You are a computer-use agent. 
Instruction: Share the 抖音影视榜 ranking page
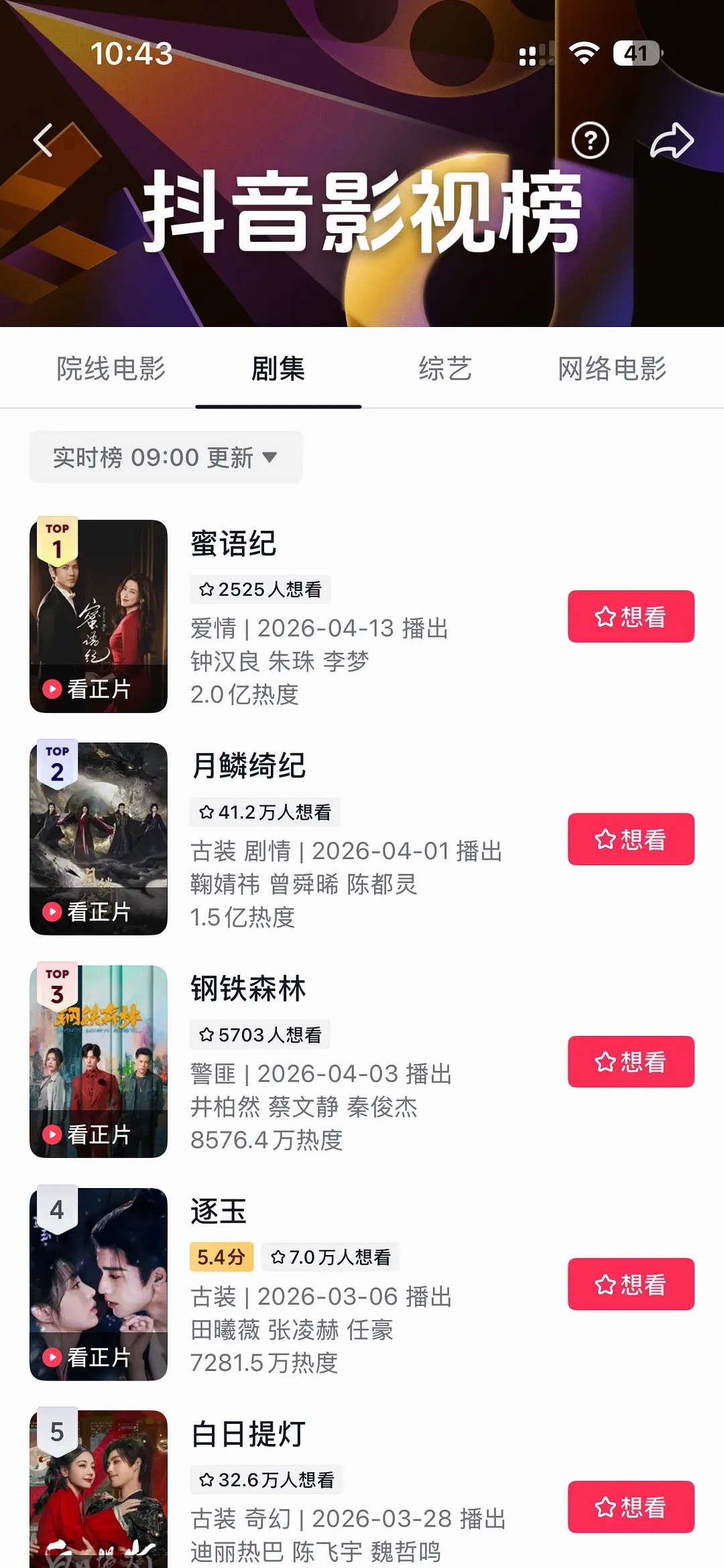coord(672,141)
